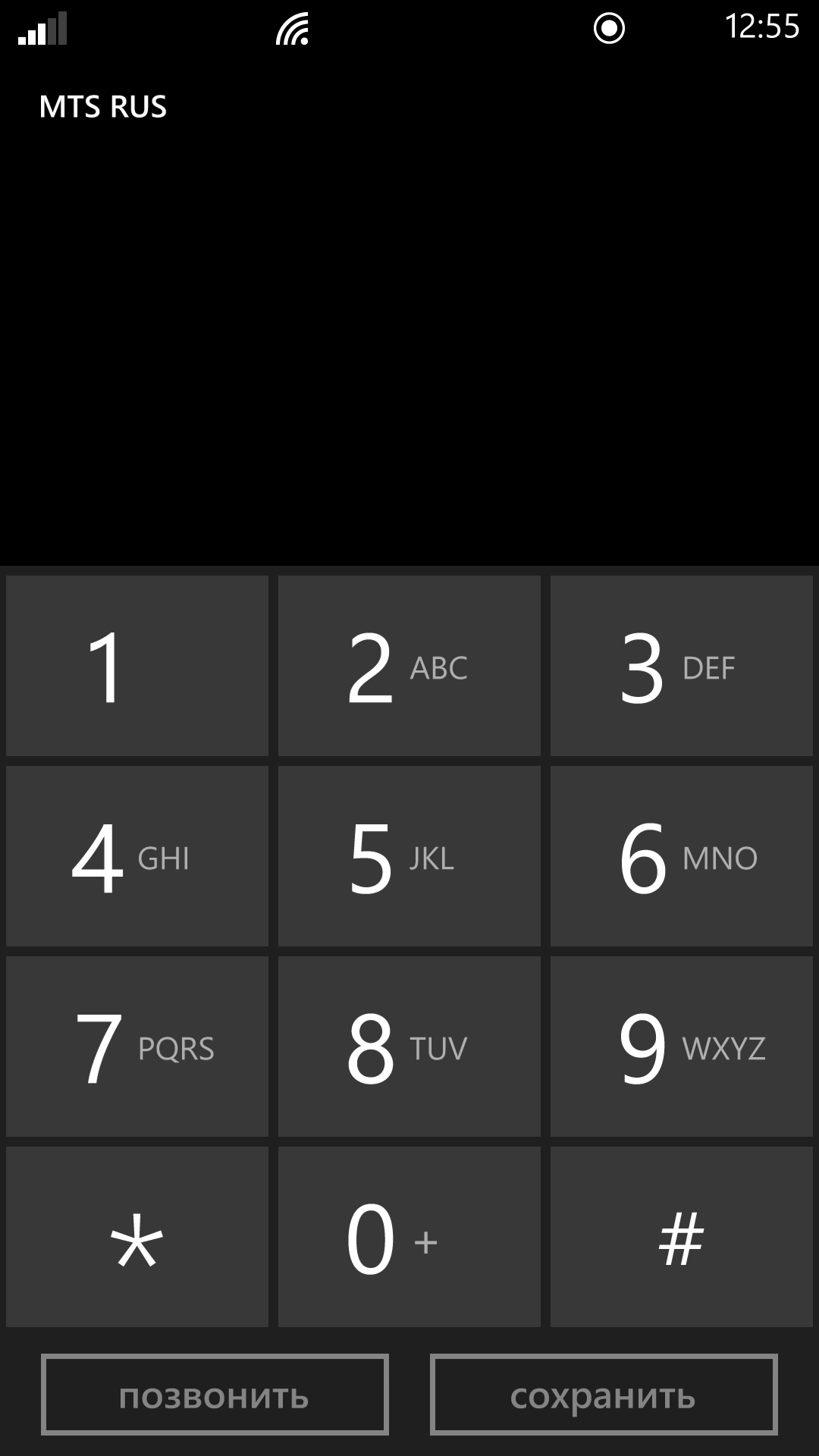Tap the 1 key on the dial pad
Image resolution: width=819 pixels, height=1456 pixels.
coord(137,666)
